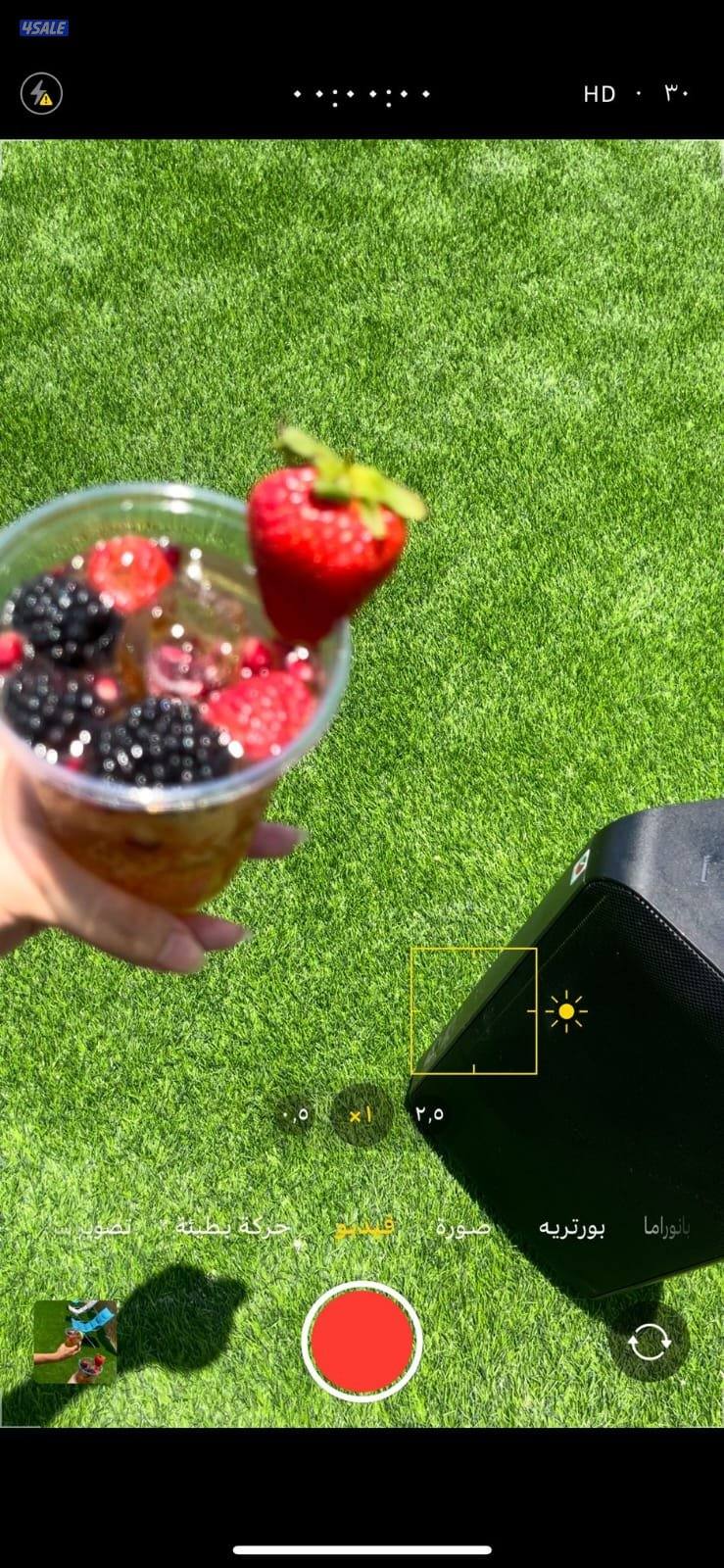Viewport: 724px width, 1568px height.
Task: Switch to portrait mode بورتريه
Action: click(x=572, y=1227)
